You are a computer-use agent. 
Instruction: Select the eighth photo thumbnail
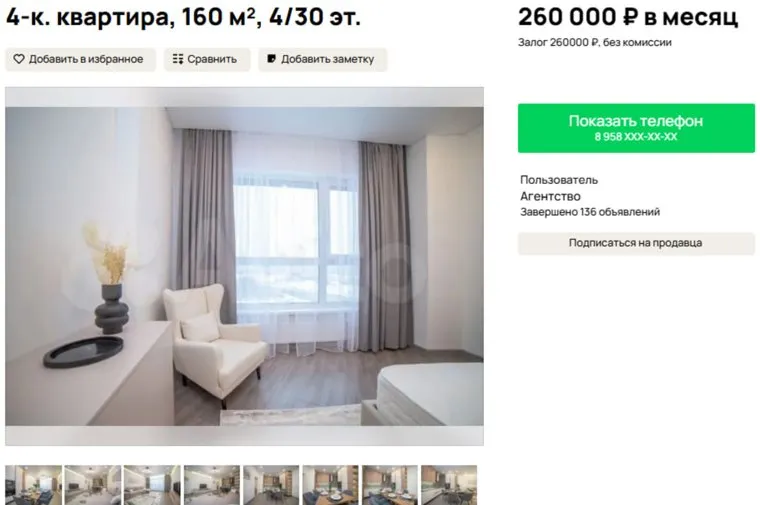[449, 485]
